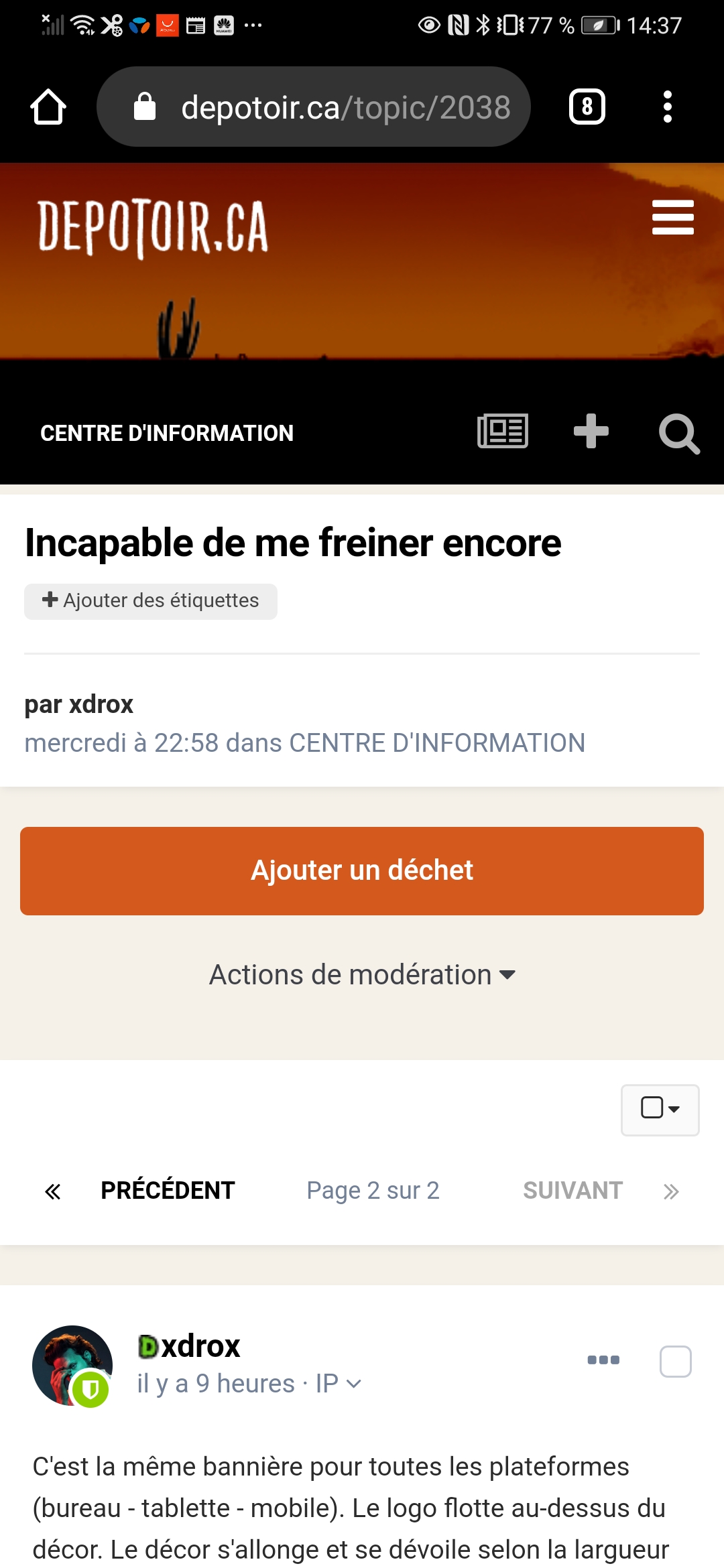724x1568 pixels.
Task: Select the checkbox on xdrox's post
Action: click(675, 1362)
